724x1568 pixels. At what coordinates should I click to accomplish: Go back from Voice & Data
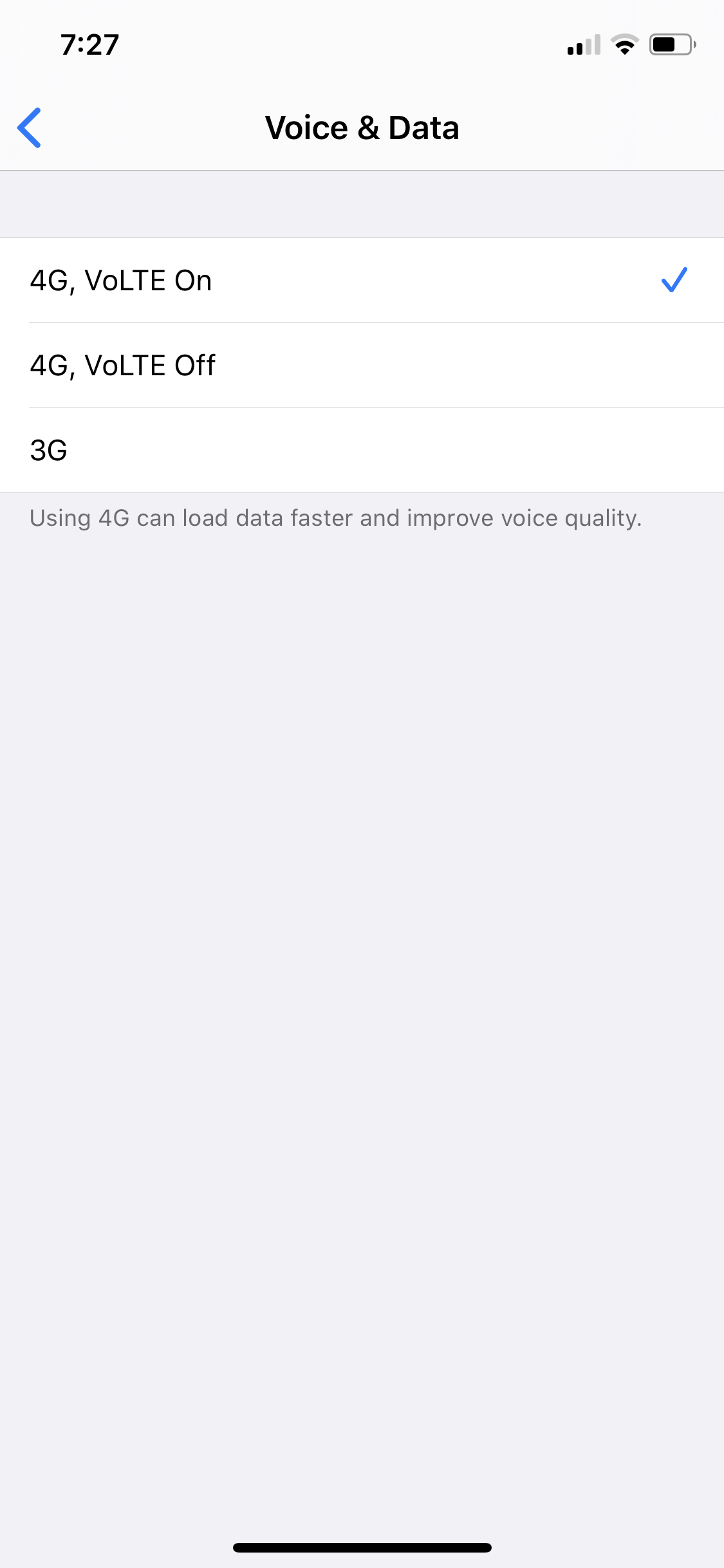30,127
